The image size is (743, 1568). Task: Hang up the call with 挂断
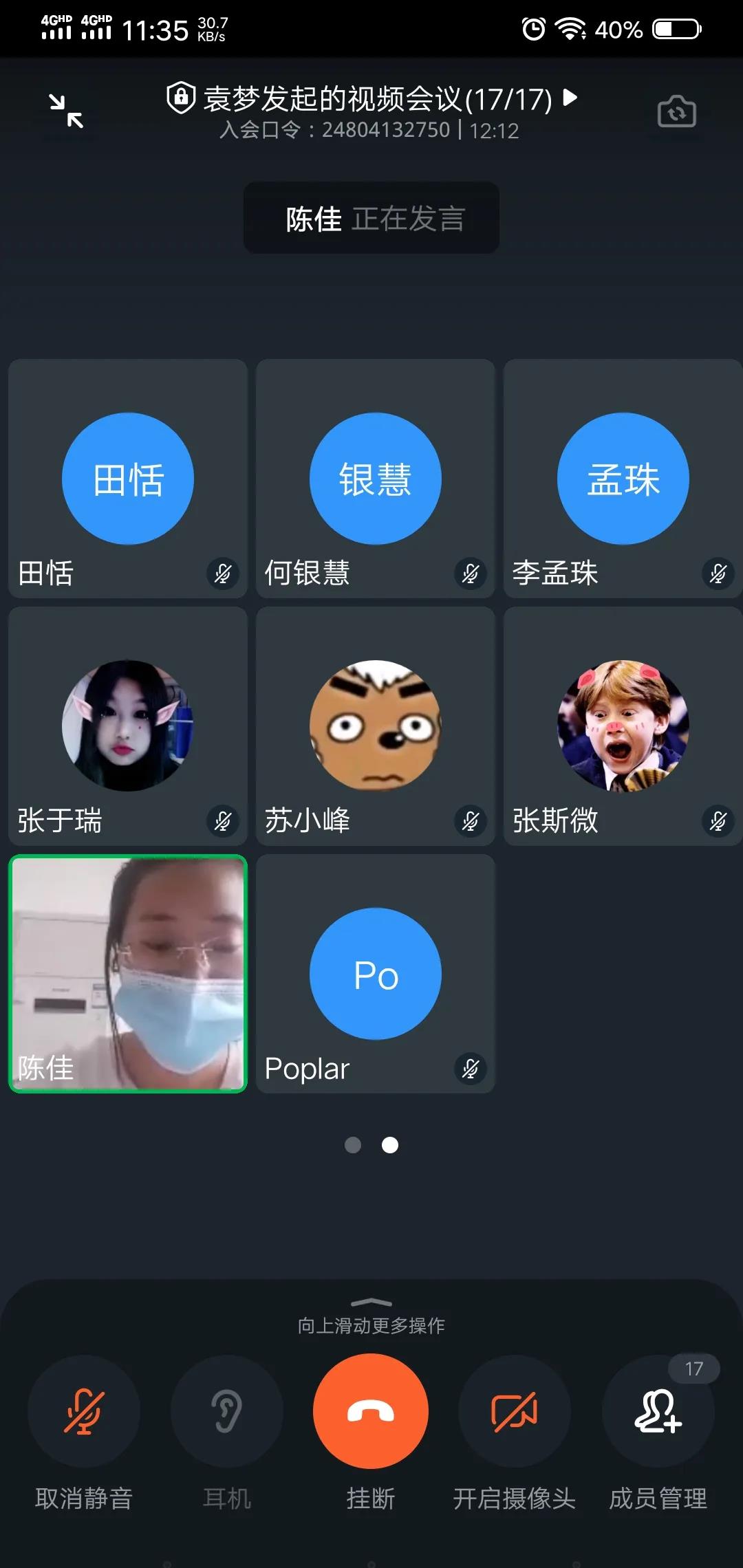(371, 1411)
